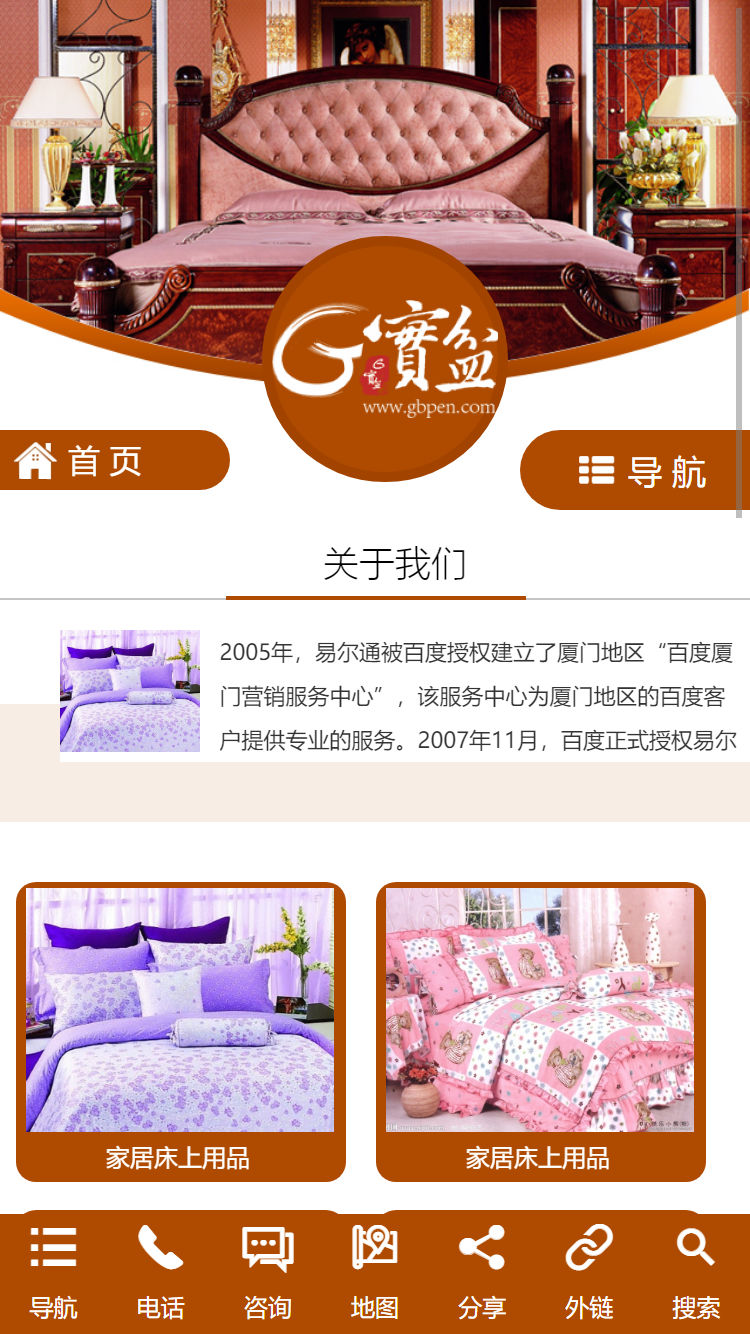Open the 地图 map item
The height and width of the screenshot is (1334, 750).
coord(375,1272)
